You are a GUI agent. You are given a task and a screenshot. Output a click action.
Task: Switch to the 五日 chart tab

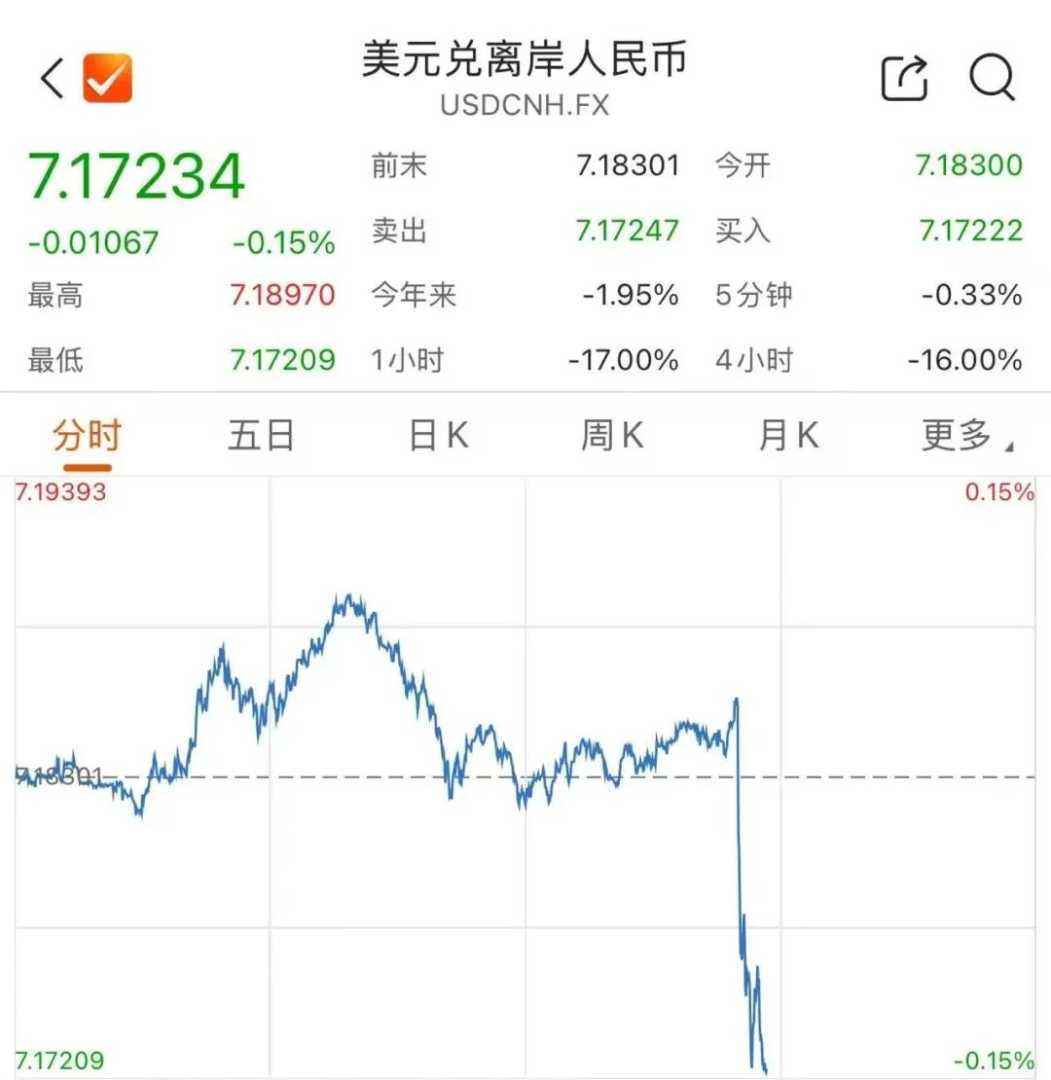click(261, 436)
